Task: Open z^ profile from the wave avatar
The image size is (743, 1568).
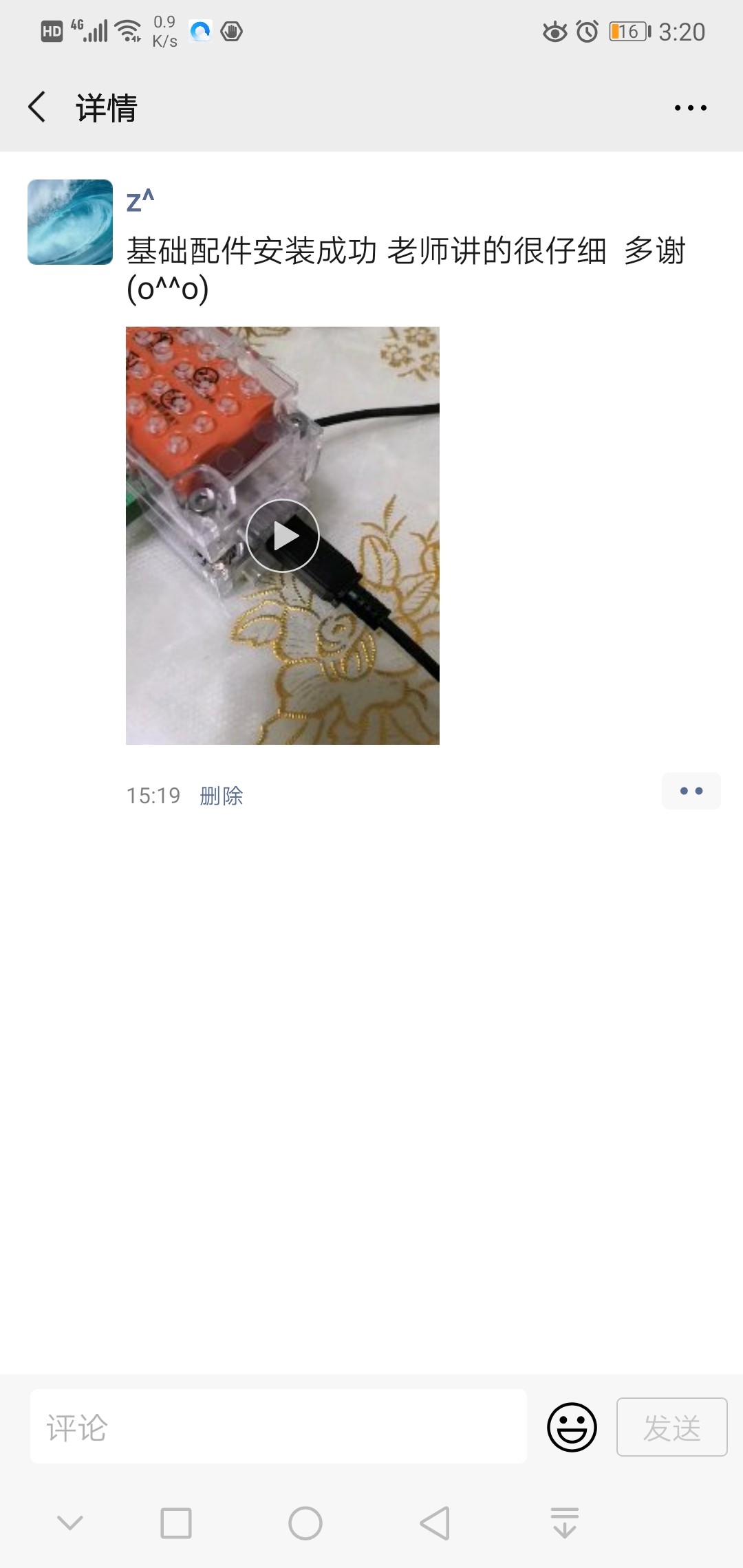Action: click(70, 222)
